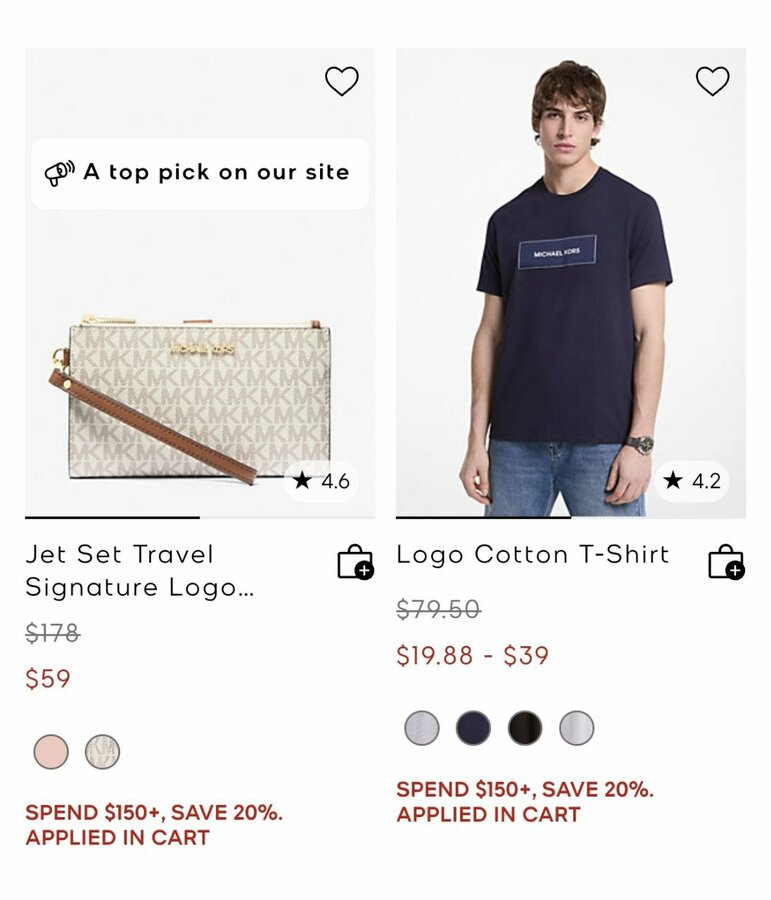Quick add Jet Set Travel wallet to bag
771x900 pixels.
[x=355, y=562]
